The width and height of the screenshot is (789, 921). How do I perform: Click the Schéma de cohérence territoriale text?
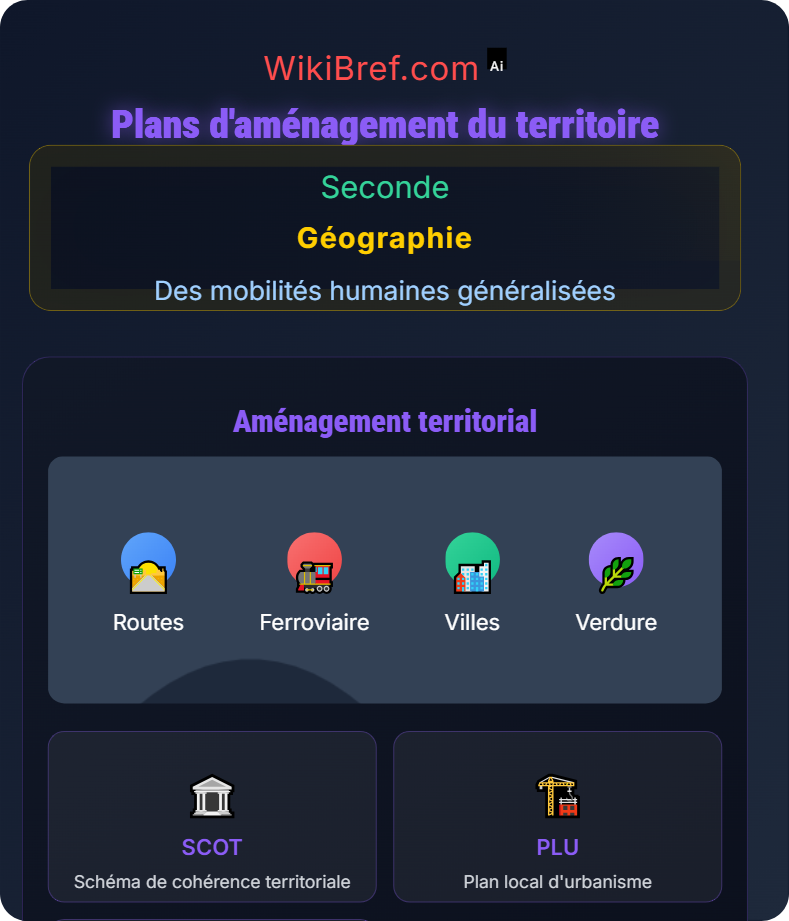coord(212,882)
